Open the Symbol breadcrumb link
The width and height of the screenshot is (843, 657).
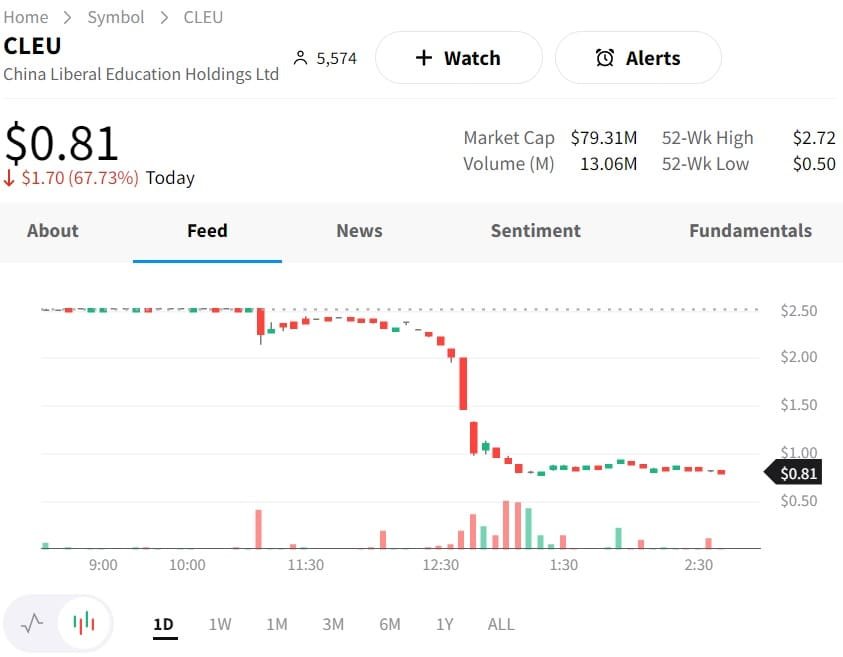click(116, 17)
